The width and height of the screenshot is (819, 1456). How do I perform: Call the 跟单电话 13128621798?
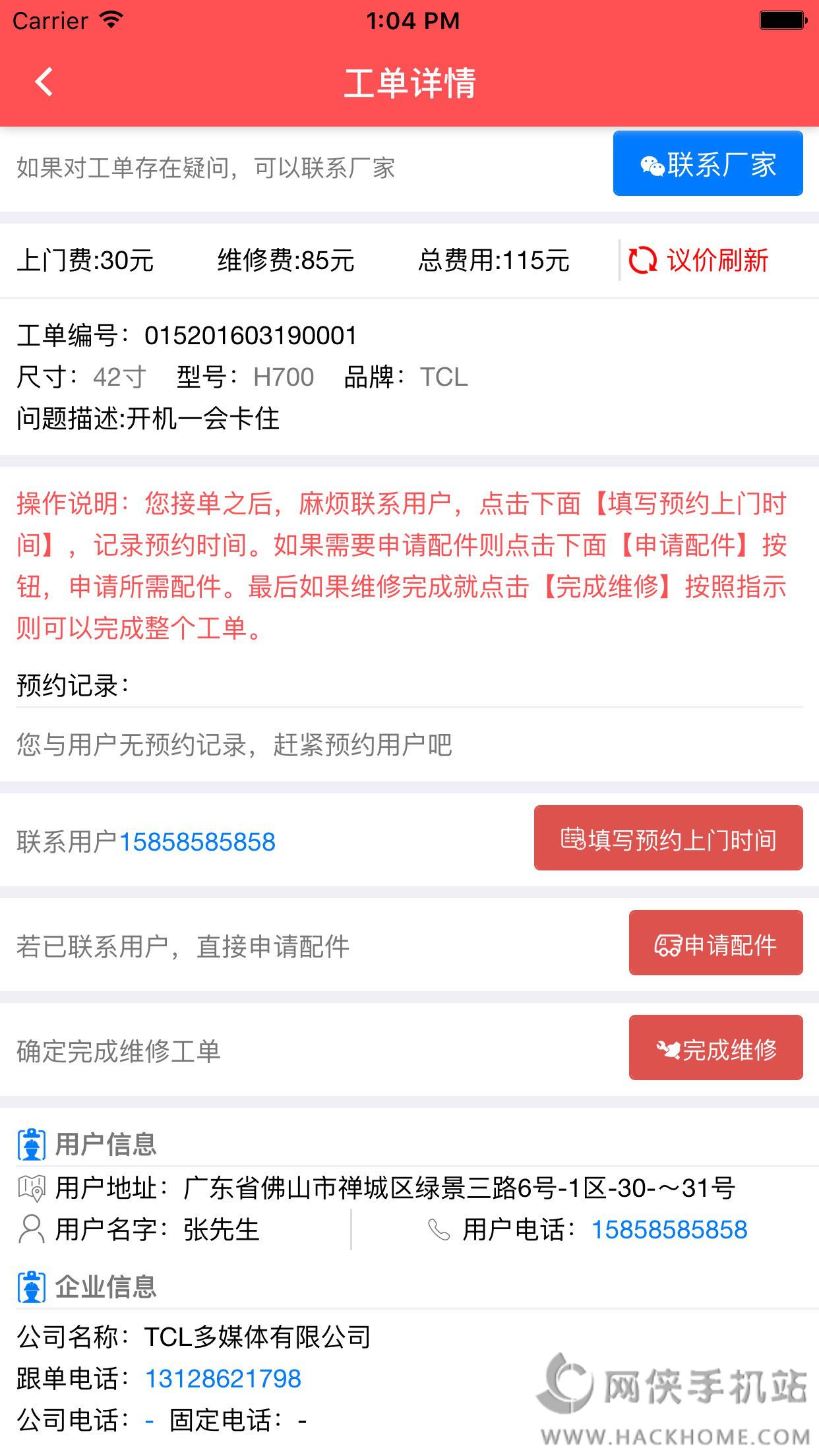(223, 1379)
